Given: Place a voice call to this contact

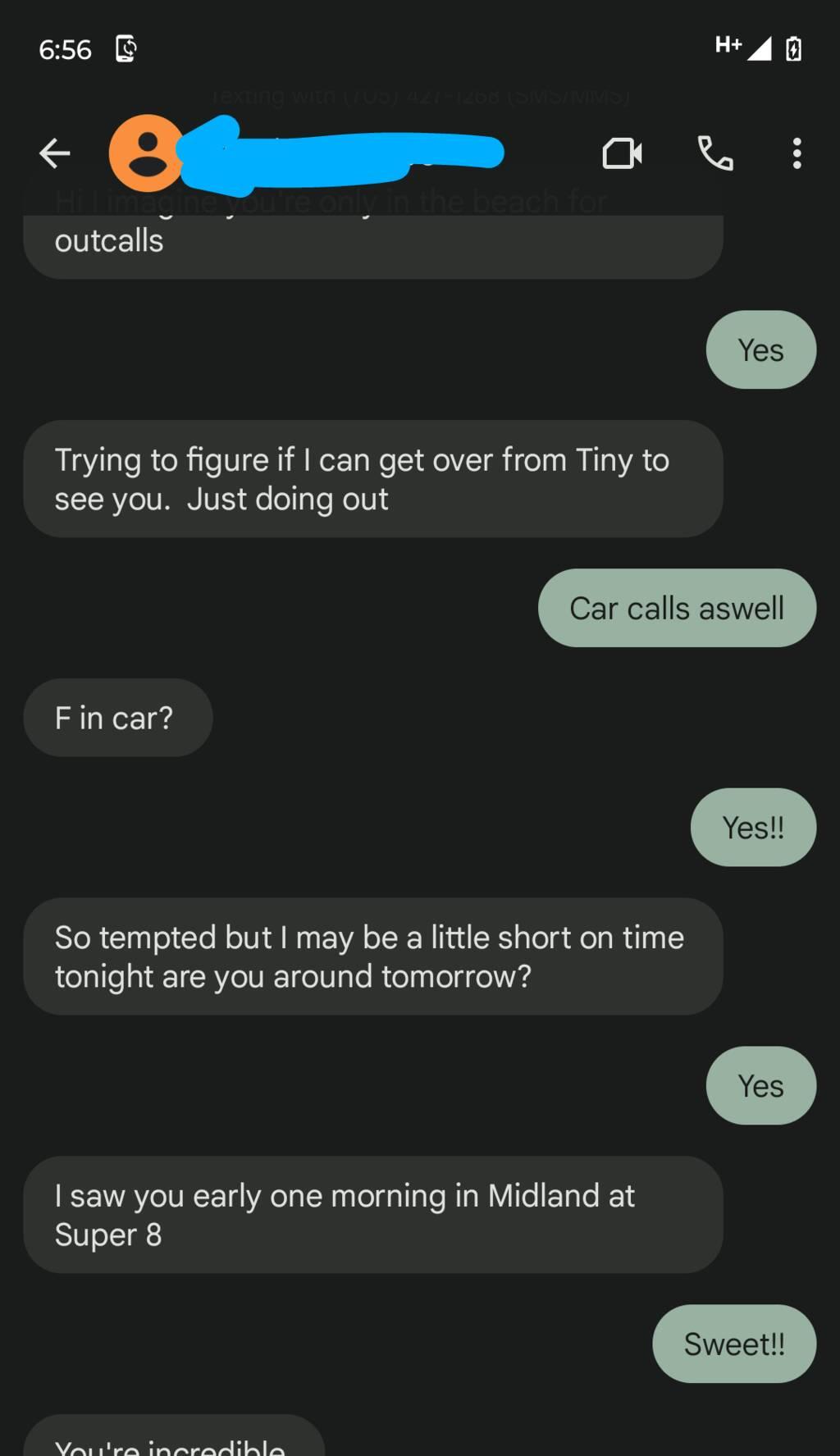Looking at the screenshot, I should pyautogui.click(x=714, y=153).
